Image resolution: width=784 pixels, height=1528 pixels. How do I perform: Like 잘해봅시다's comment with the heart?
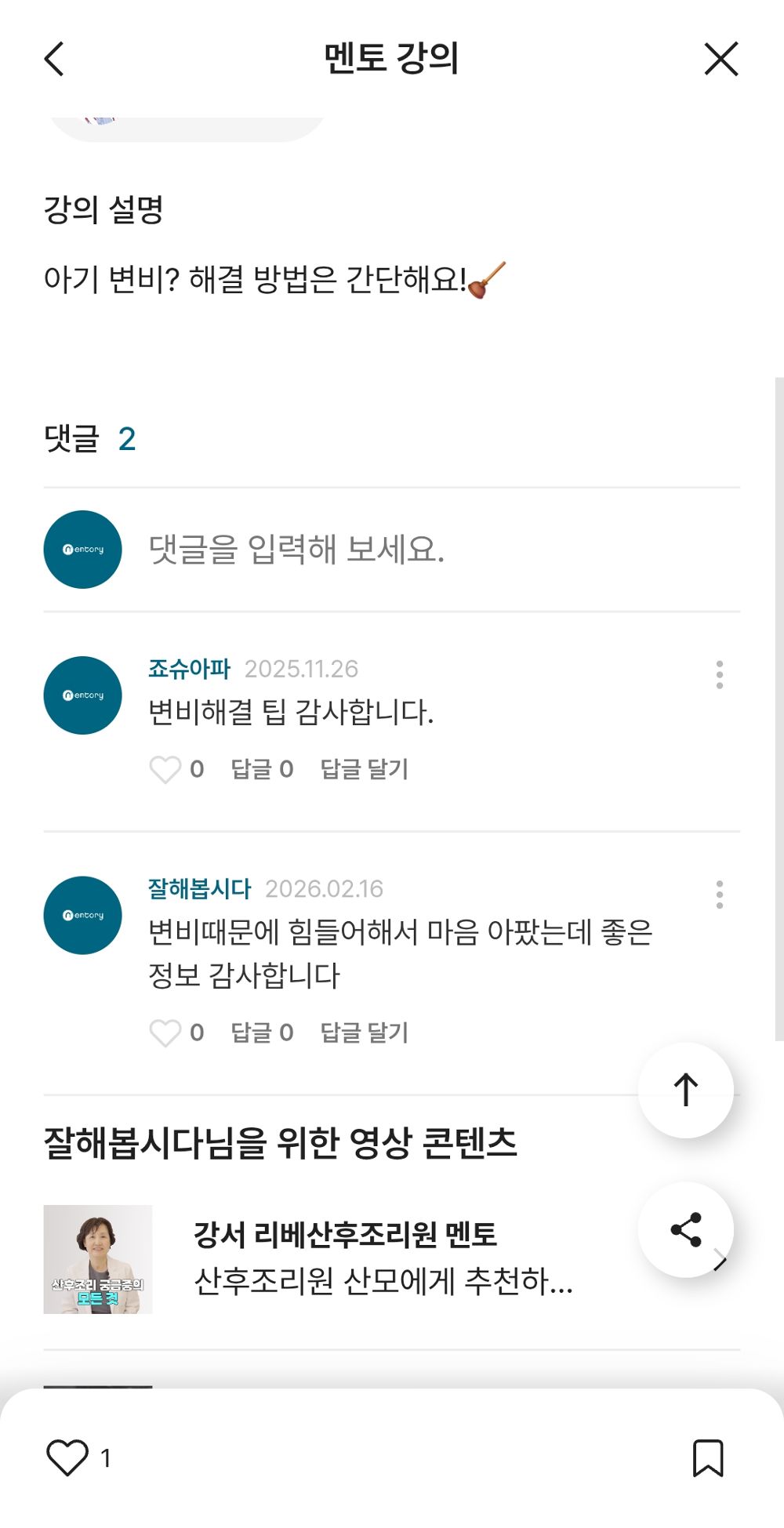click(x=167, y=1033)
